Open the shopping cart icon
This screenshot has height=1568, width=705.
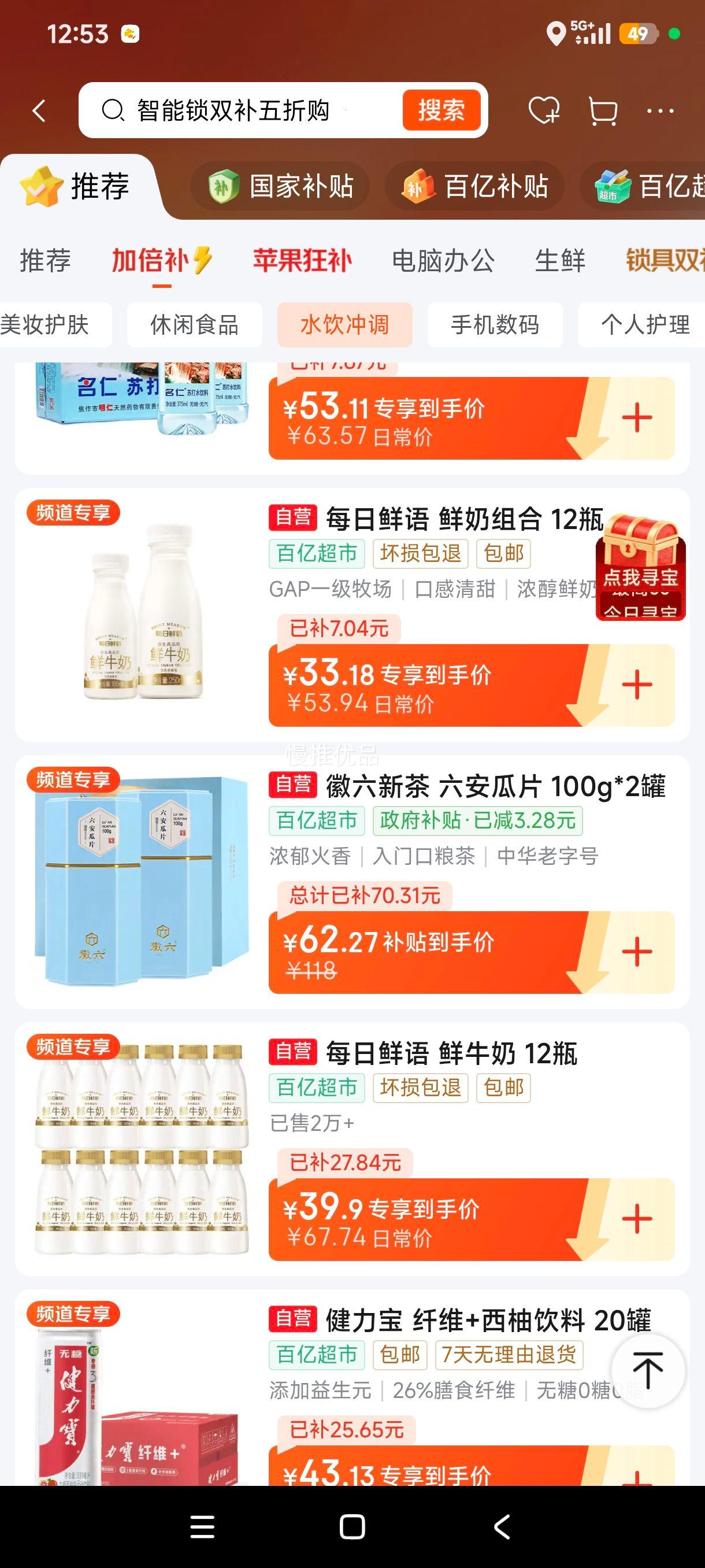(x=601, y=111)
